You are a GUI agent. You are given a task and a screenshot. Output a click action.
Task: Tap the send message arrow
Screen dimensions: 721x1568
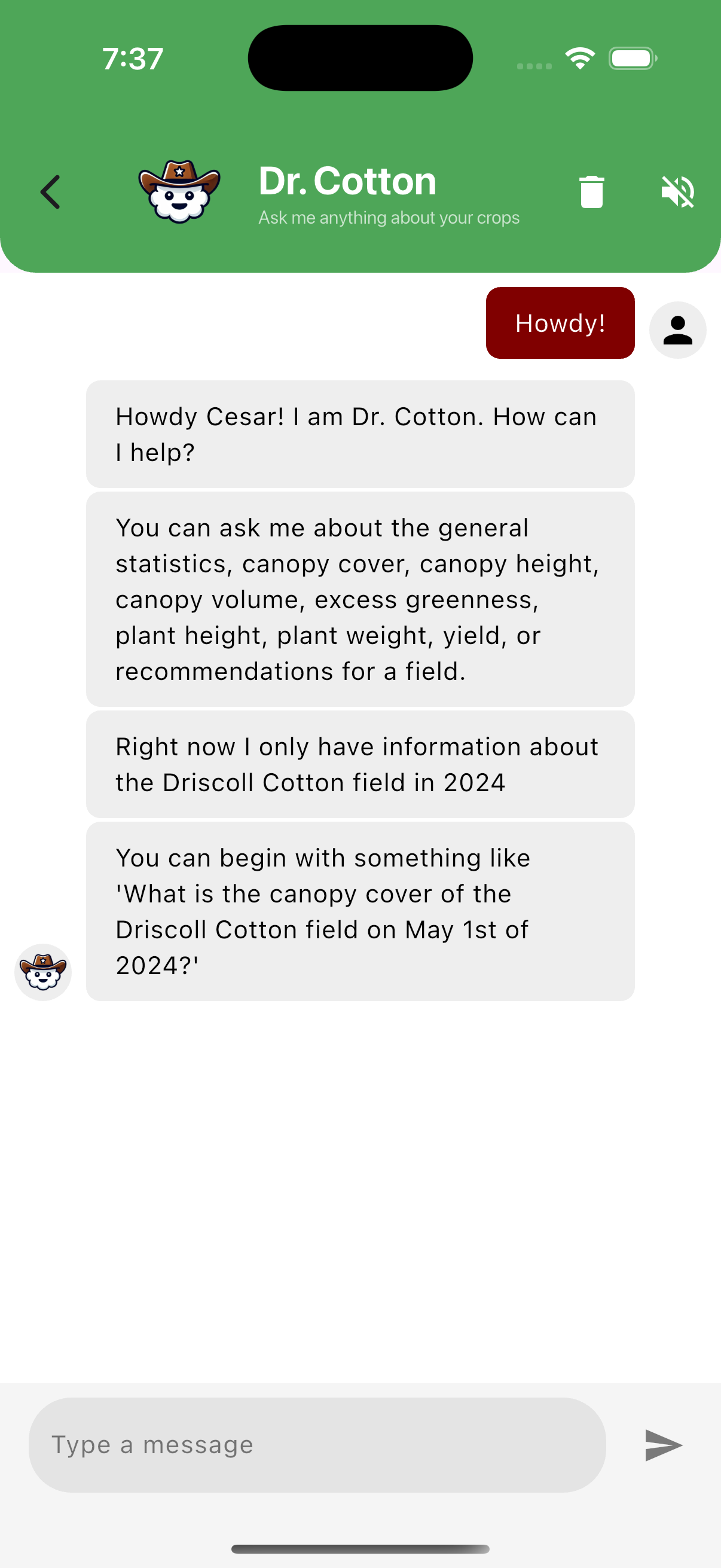(x=663, y=1444)
